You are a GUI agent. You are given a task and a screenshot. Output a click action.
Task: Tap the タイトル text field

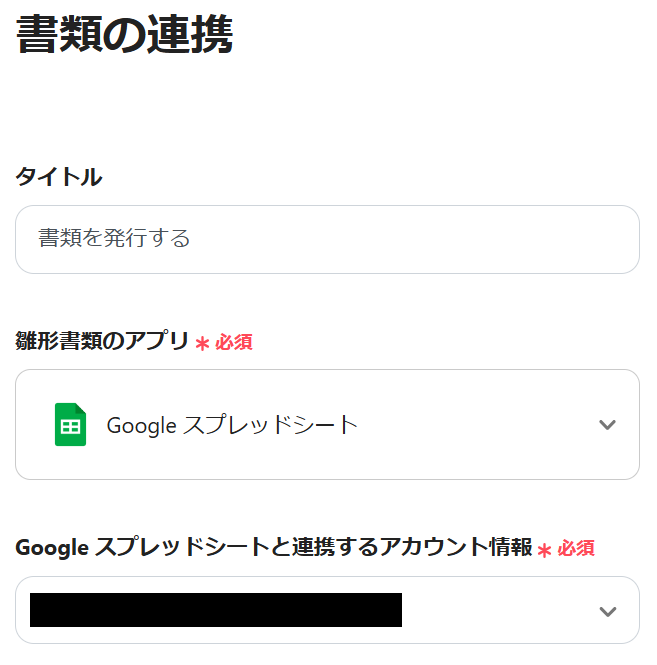coord(327,239)
